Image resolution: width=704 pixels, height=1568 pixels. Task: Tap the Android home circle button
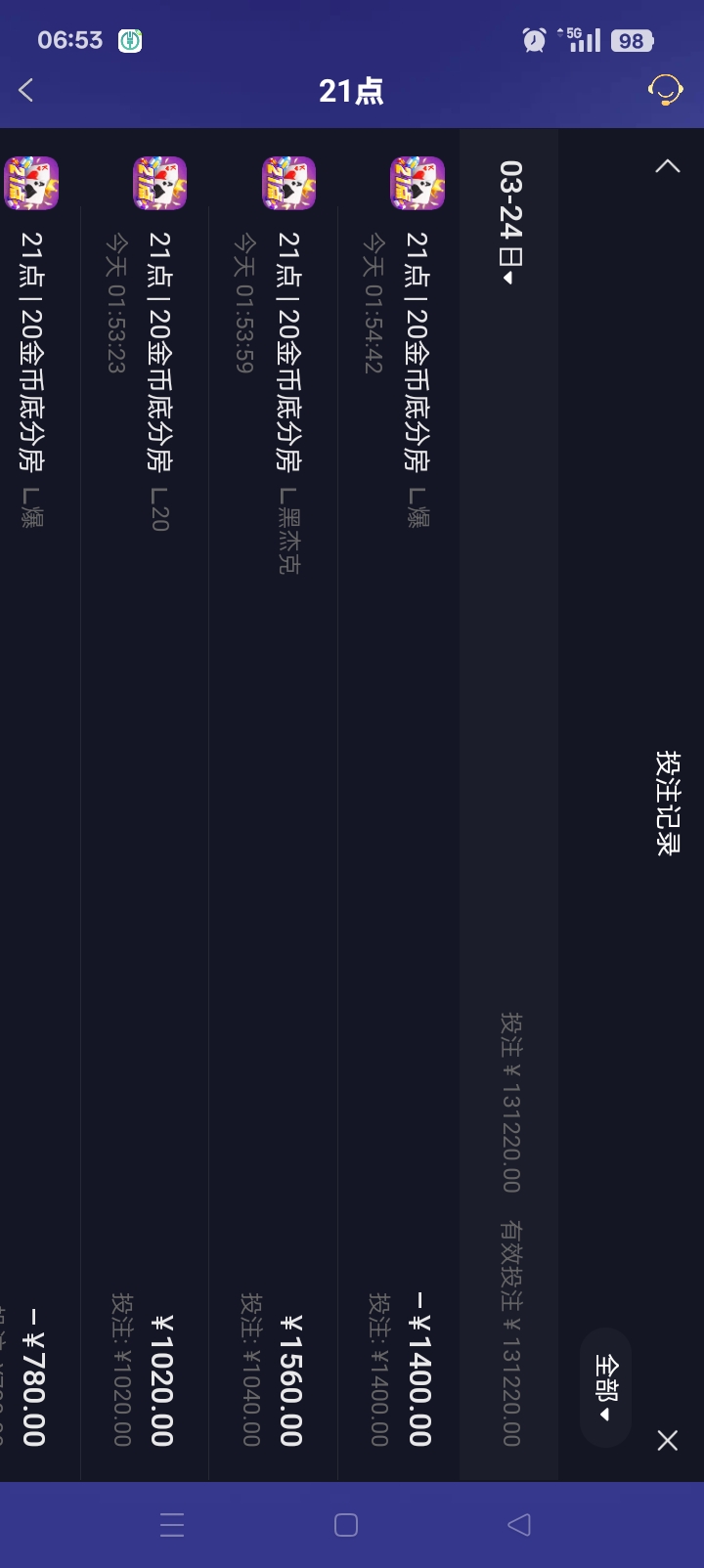tap(344, 1525)
